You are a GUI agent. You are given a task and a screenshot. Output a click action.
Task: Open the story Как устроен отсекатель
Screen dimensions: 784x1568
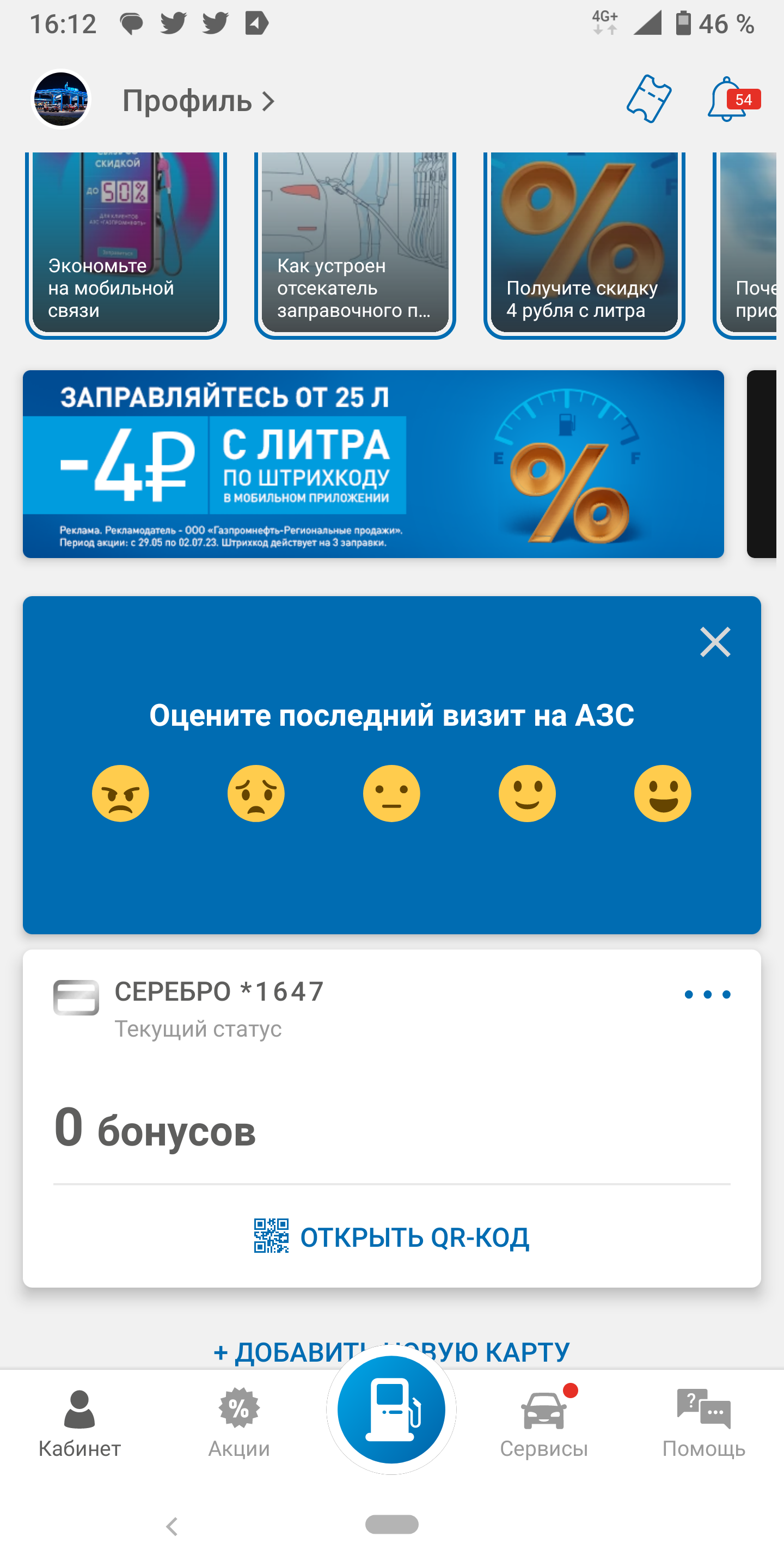tap(355, 243)
